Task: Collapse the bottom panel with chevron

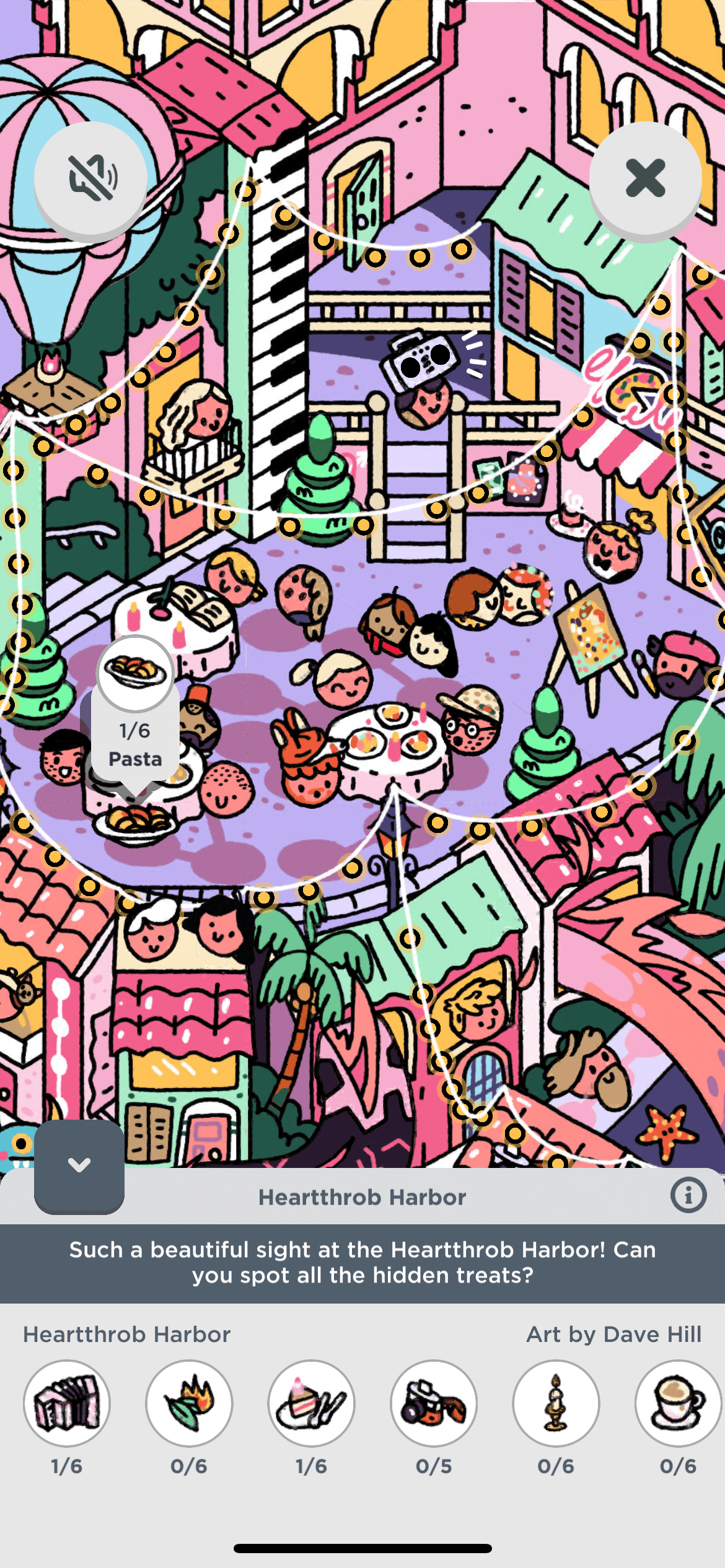Action: point(79,1165)
